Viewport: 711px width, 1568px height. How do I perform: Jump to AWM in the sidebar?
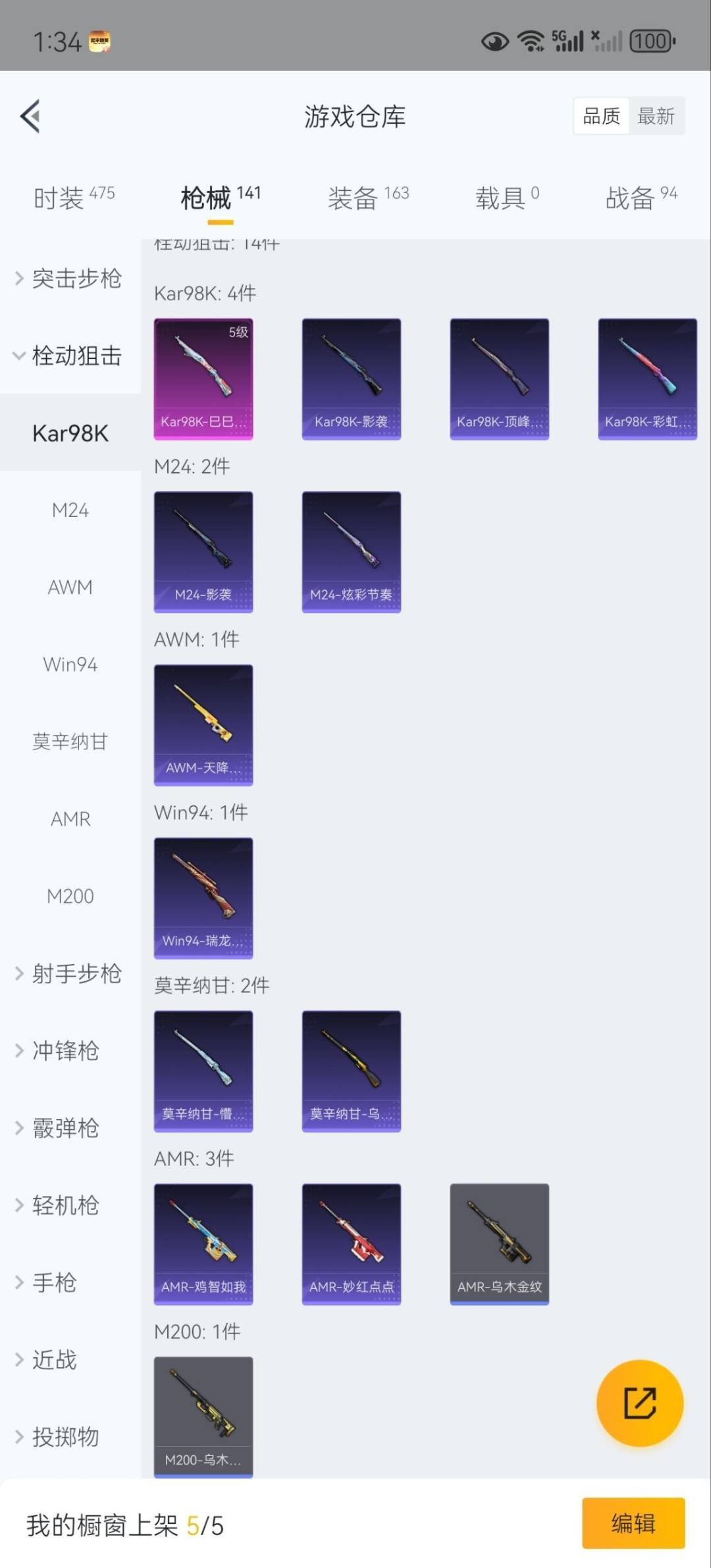70,587
